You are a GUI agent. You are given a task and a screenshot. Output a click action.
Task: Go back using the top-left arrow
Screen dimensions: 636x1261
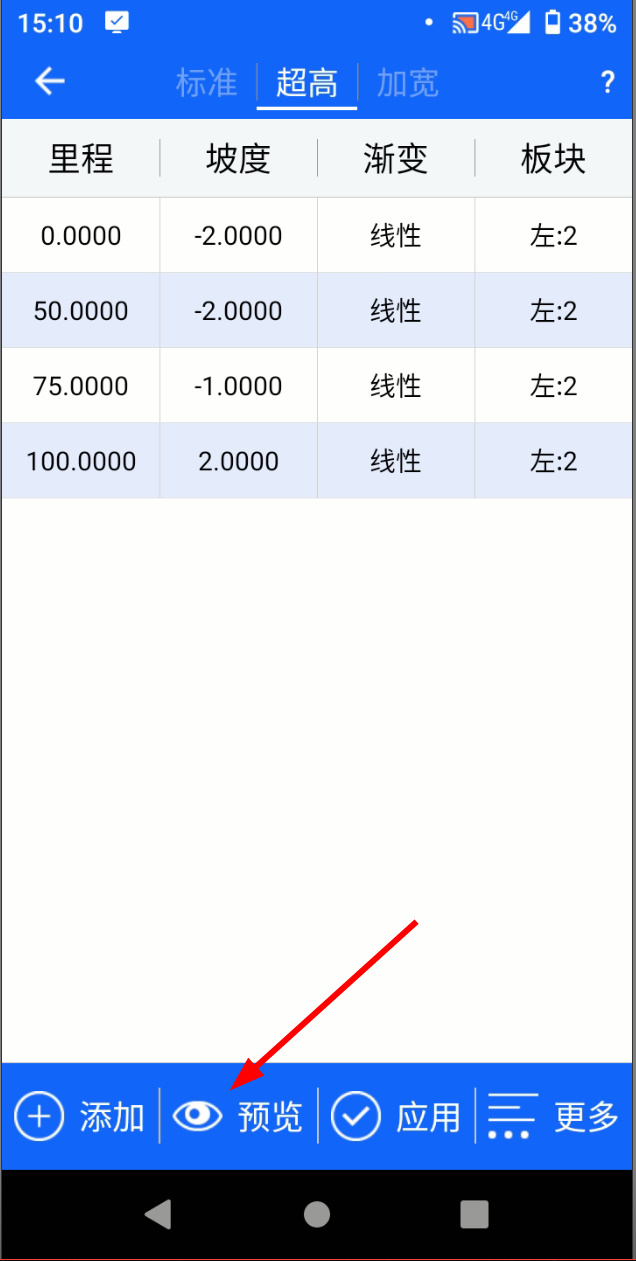[49, 82]
